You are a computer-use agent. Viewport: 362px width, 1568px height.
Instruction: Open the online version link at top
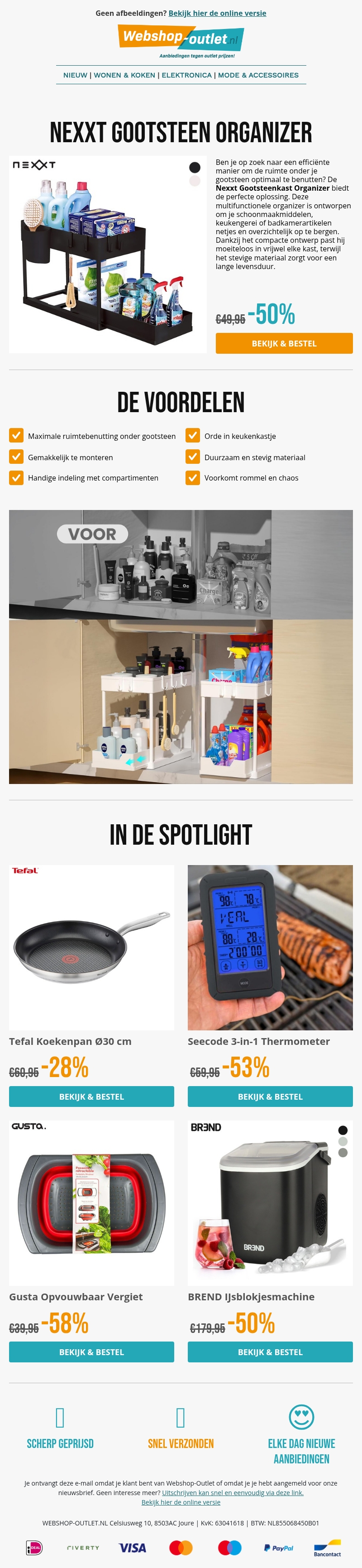[217, 13]
